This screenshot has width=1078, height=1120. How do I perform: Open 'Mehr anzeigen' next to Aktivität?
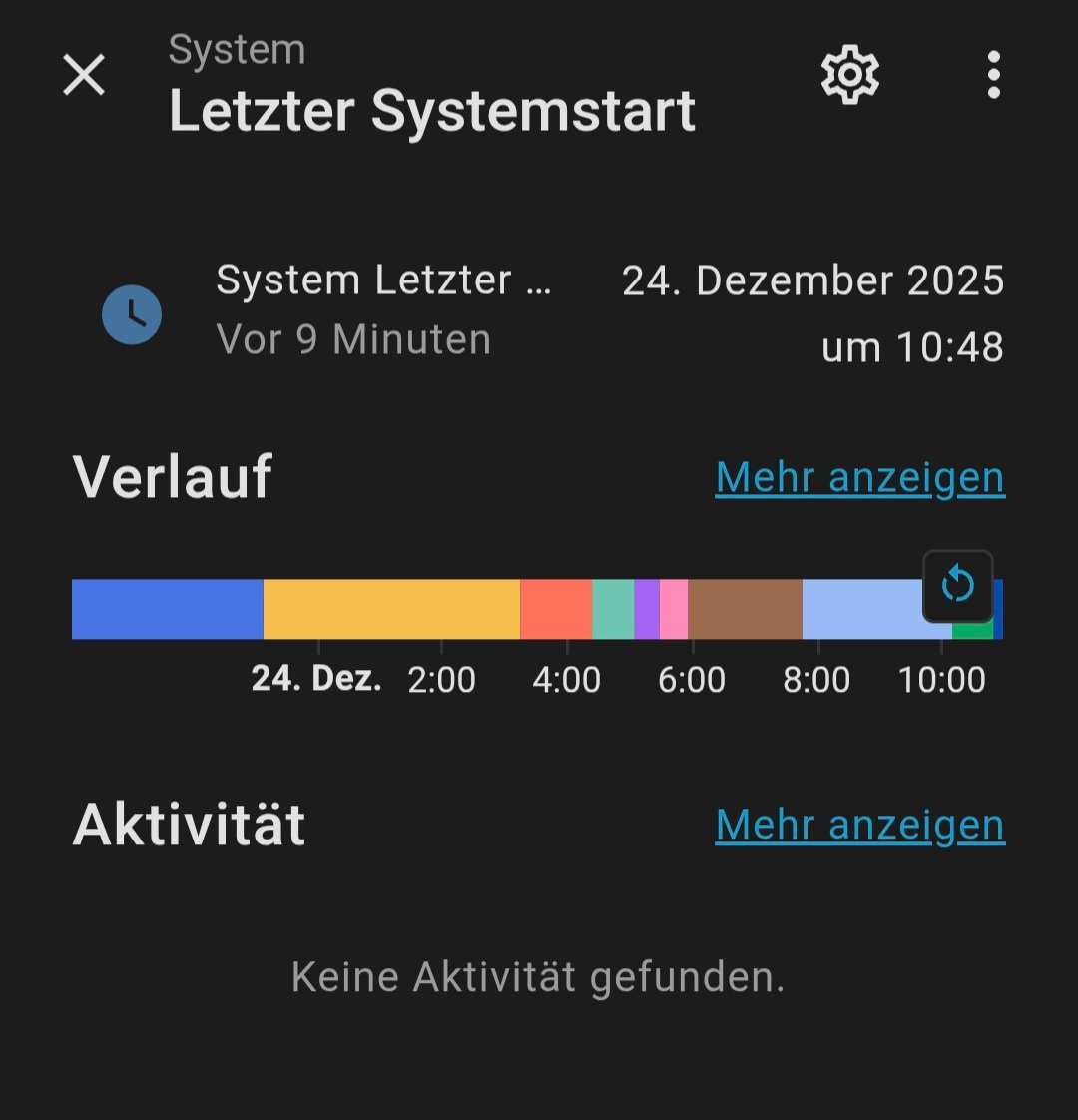coord(859,826)
